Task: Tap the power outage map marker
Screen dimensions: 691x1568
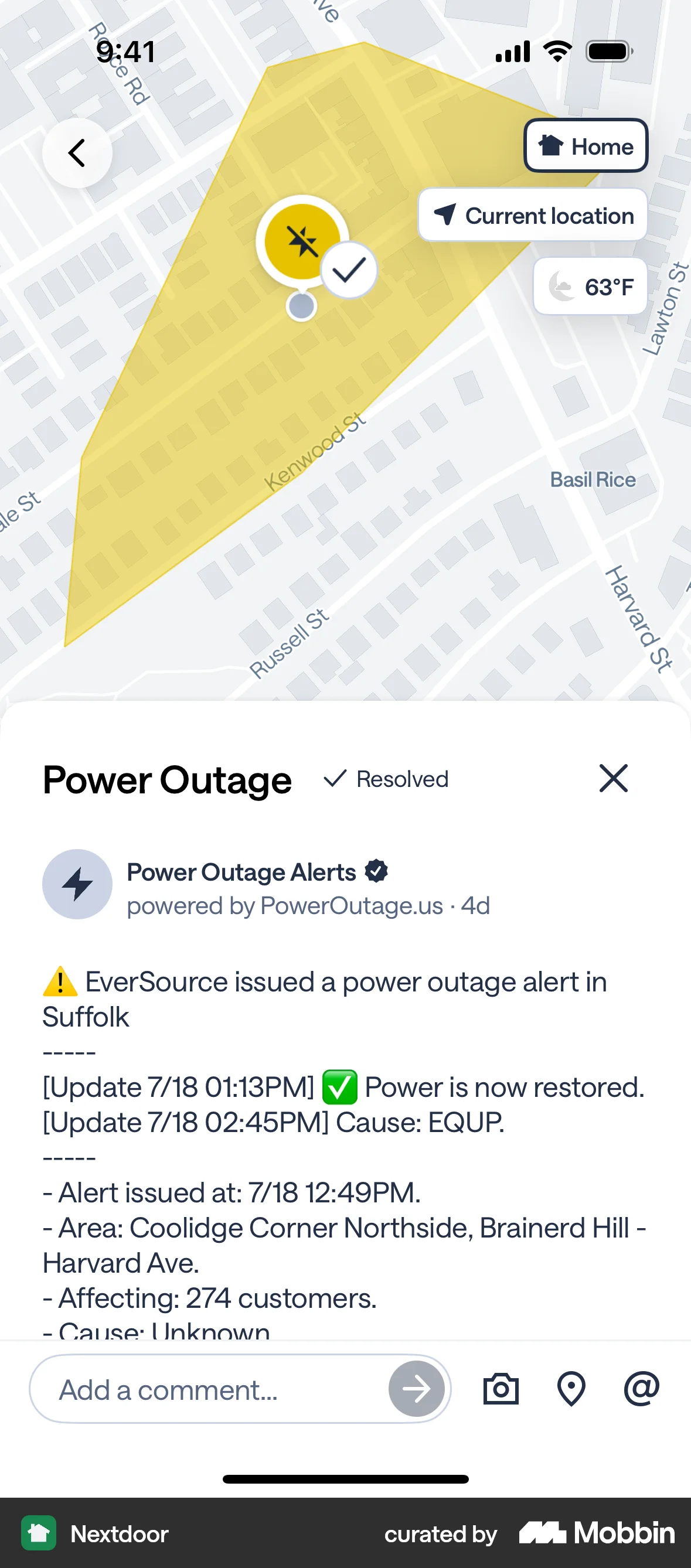Action: [302, 241]
